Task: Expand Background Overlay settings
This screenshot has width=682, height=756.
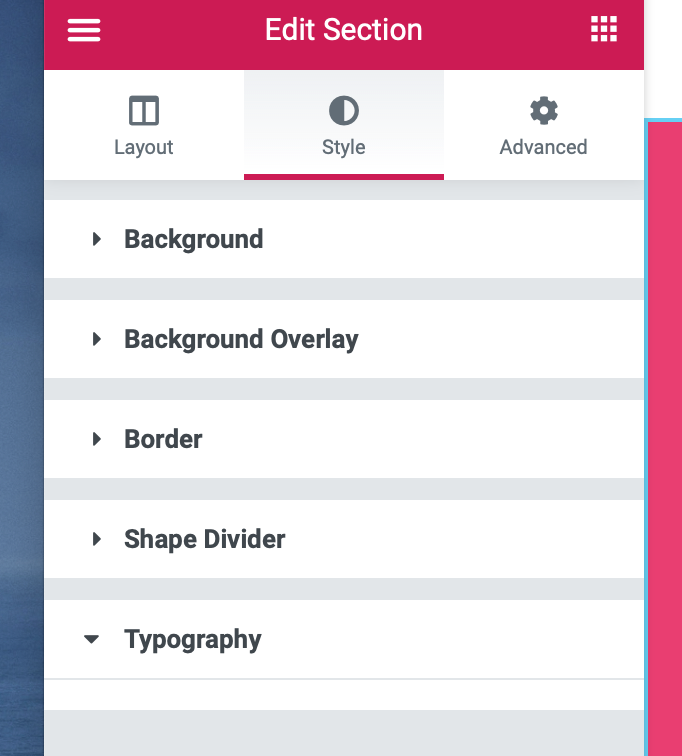Action: [240, 339]
